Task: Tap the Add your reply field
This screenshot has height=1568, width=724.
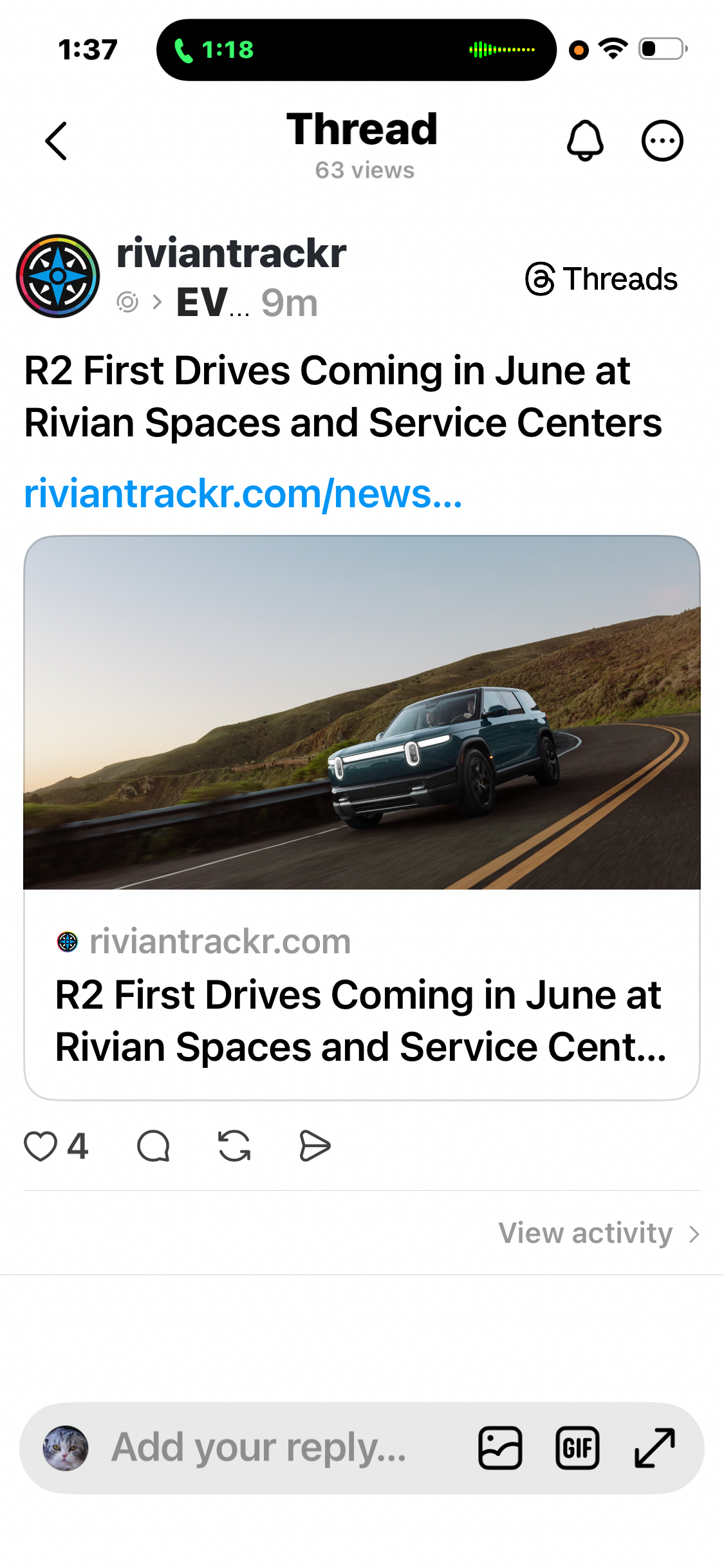Action: 259,1448
